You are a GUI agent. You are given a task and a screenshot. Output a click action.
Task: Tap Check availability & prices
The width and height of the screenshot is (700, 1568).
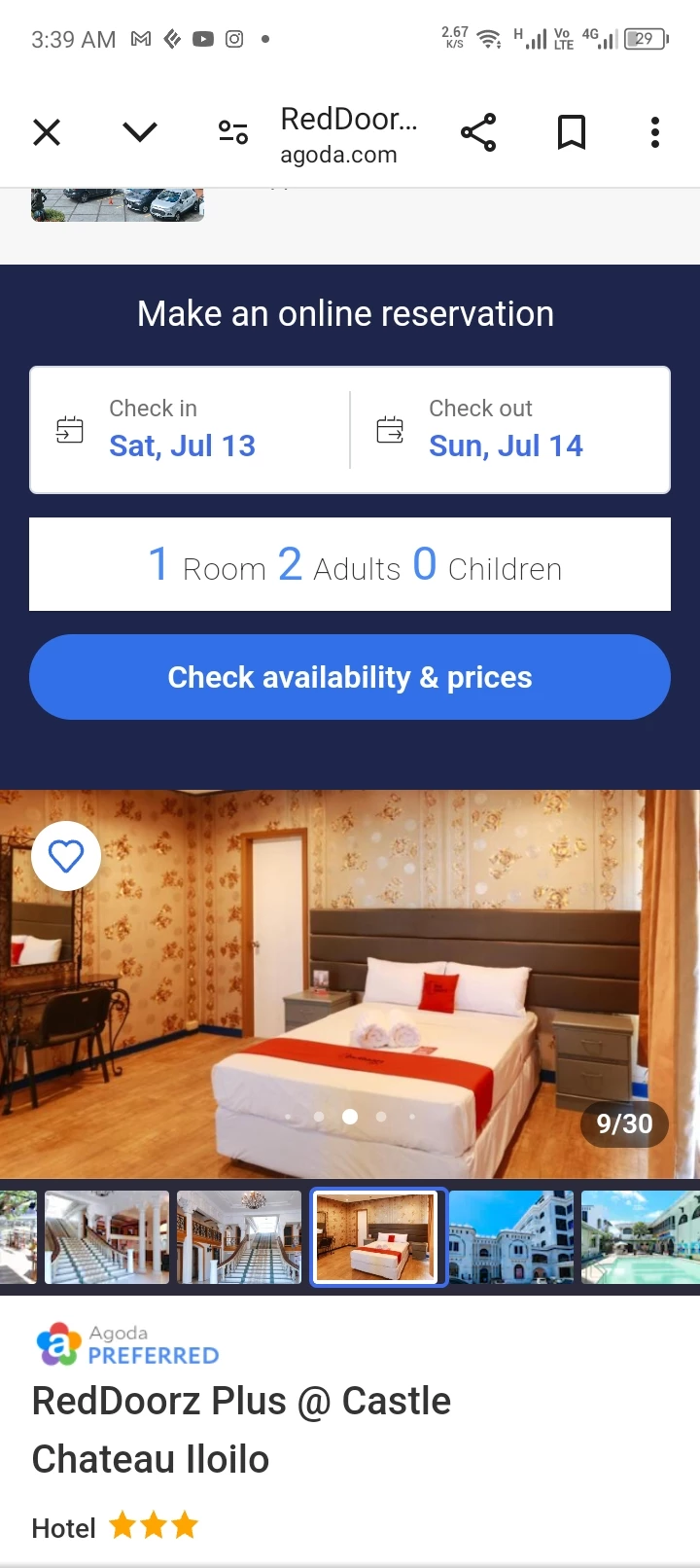coord(350,677)
